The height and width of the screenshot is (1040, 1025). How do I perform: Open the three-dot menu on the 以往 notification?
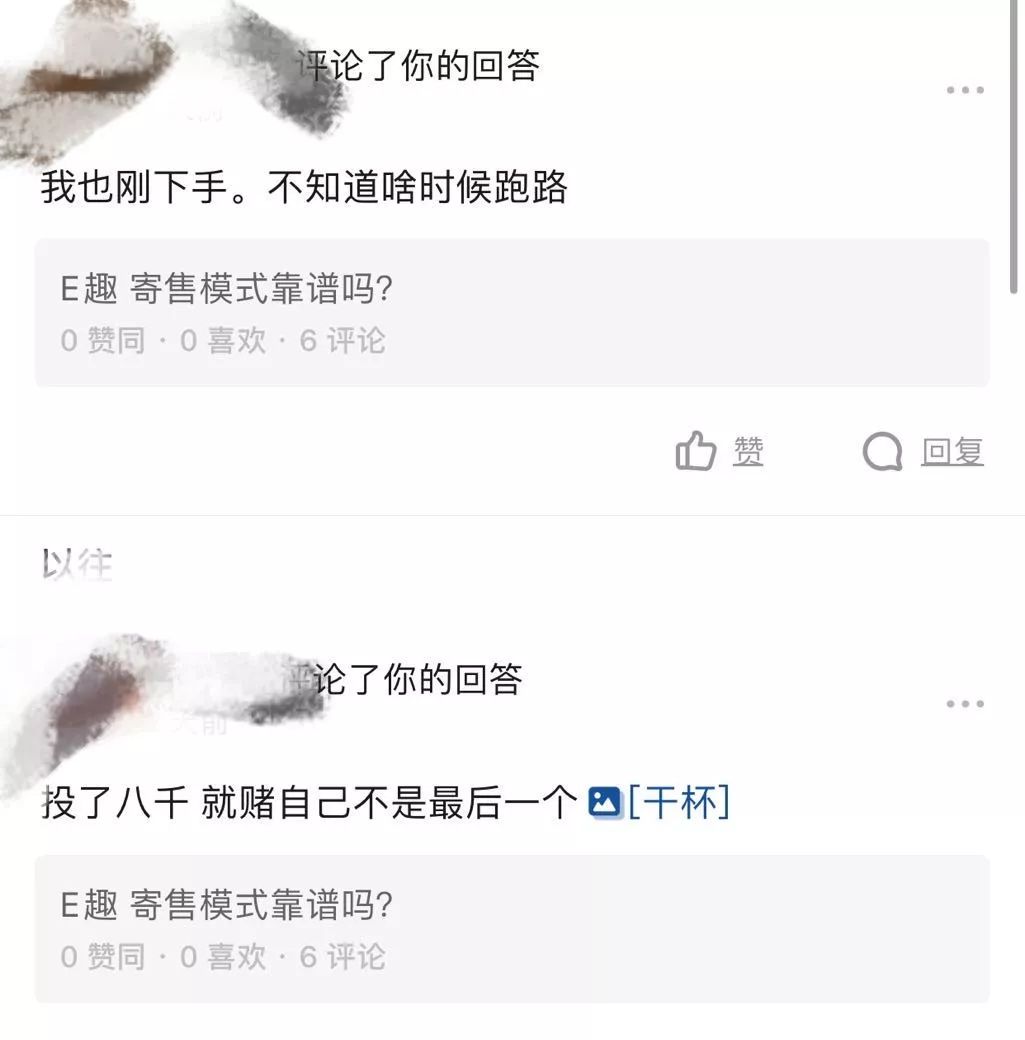[x=963, y=703]
